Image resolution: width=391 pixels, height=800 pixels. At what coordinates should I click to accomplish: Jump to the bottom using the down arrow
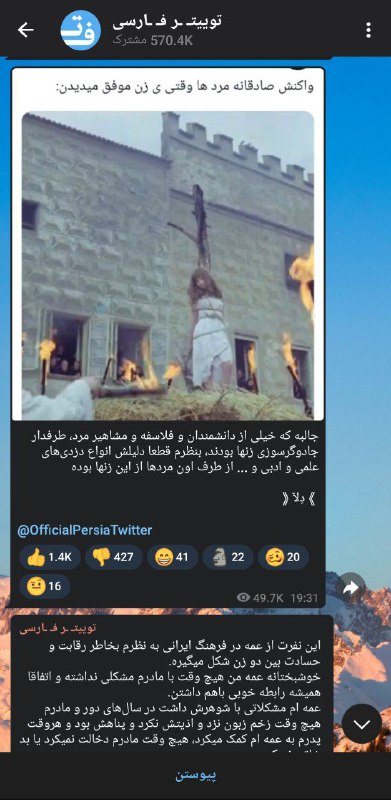[362, 724]
